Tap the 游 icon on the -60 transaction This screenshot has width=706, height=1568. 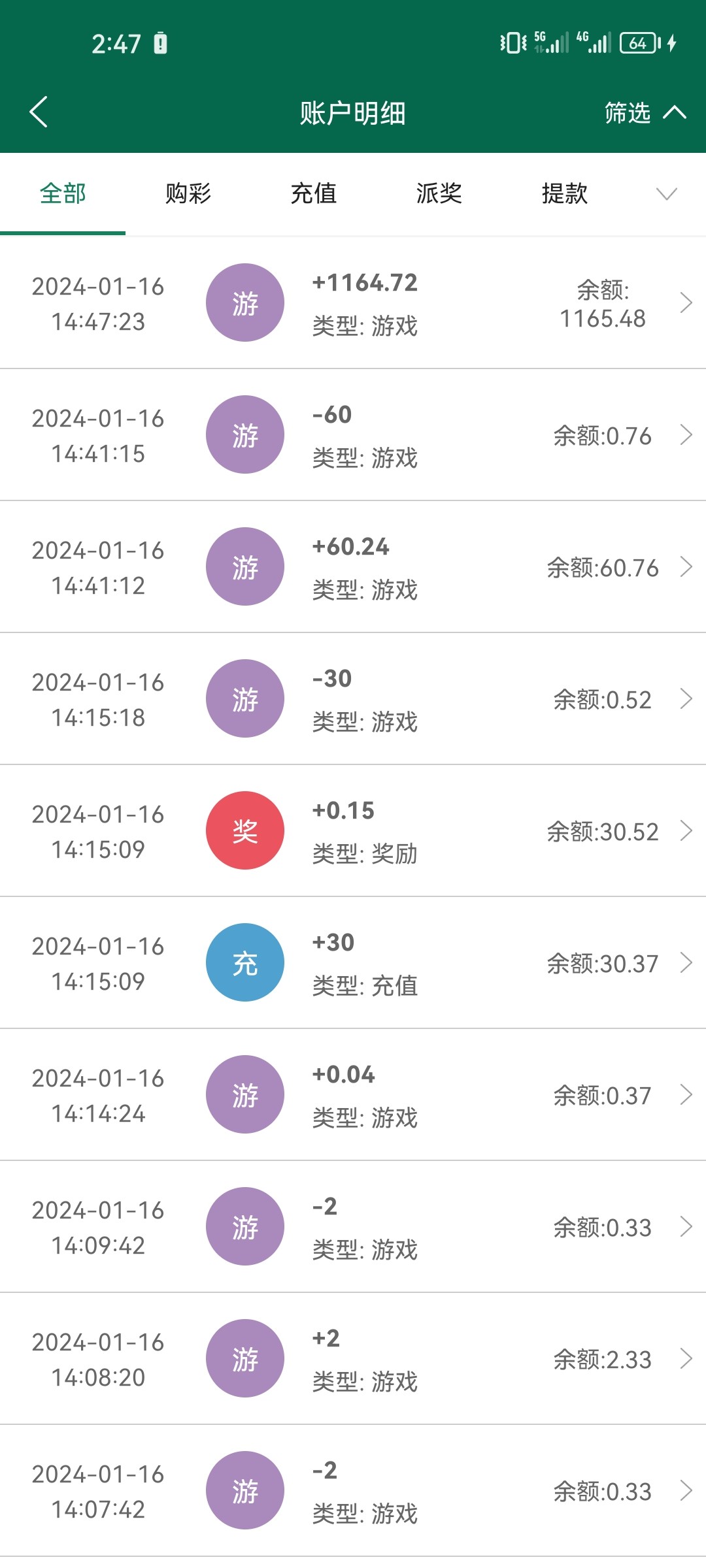(x=245, y=434)
